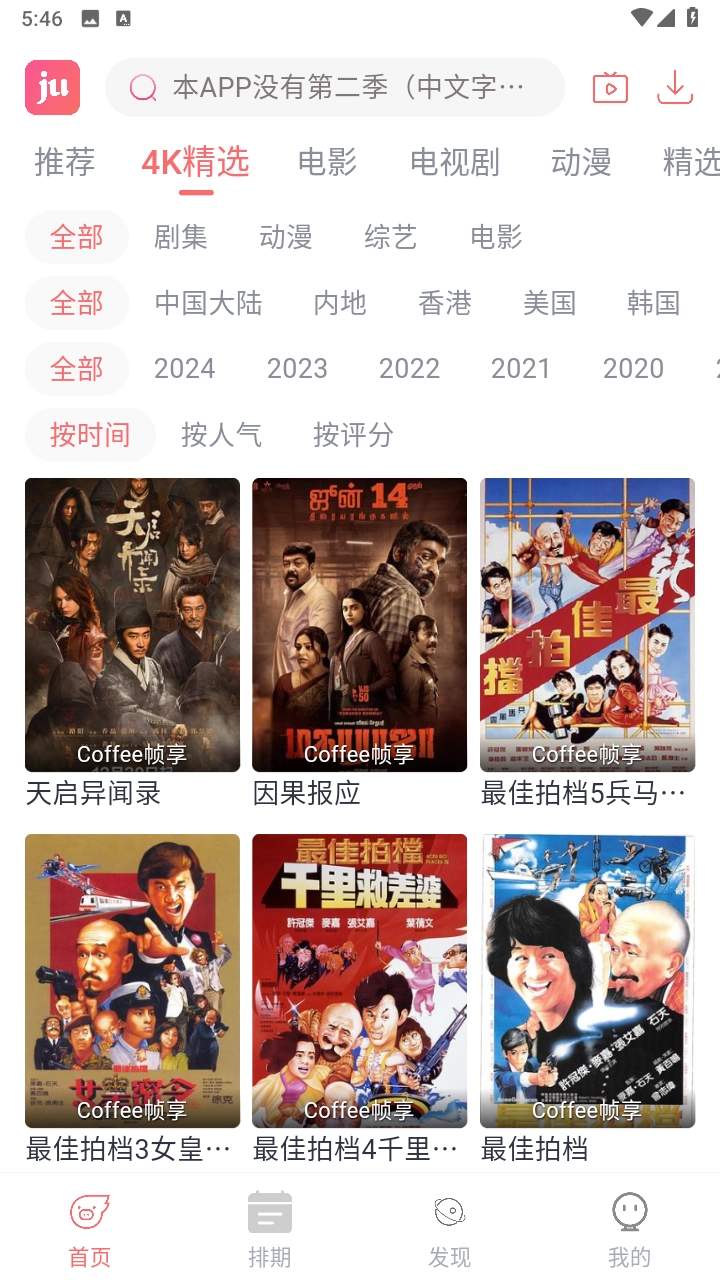Open the movie 因果报应
Image resolution: width=720 pixels, height=1280 pixels.
pos(359,625)
